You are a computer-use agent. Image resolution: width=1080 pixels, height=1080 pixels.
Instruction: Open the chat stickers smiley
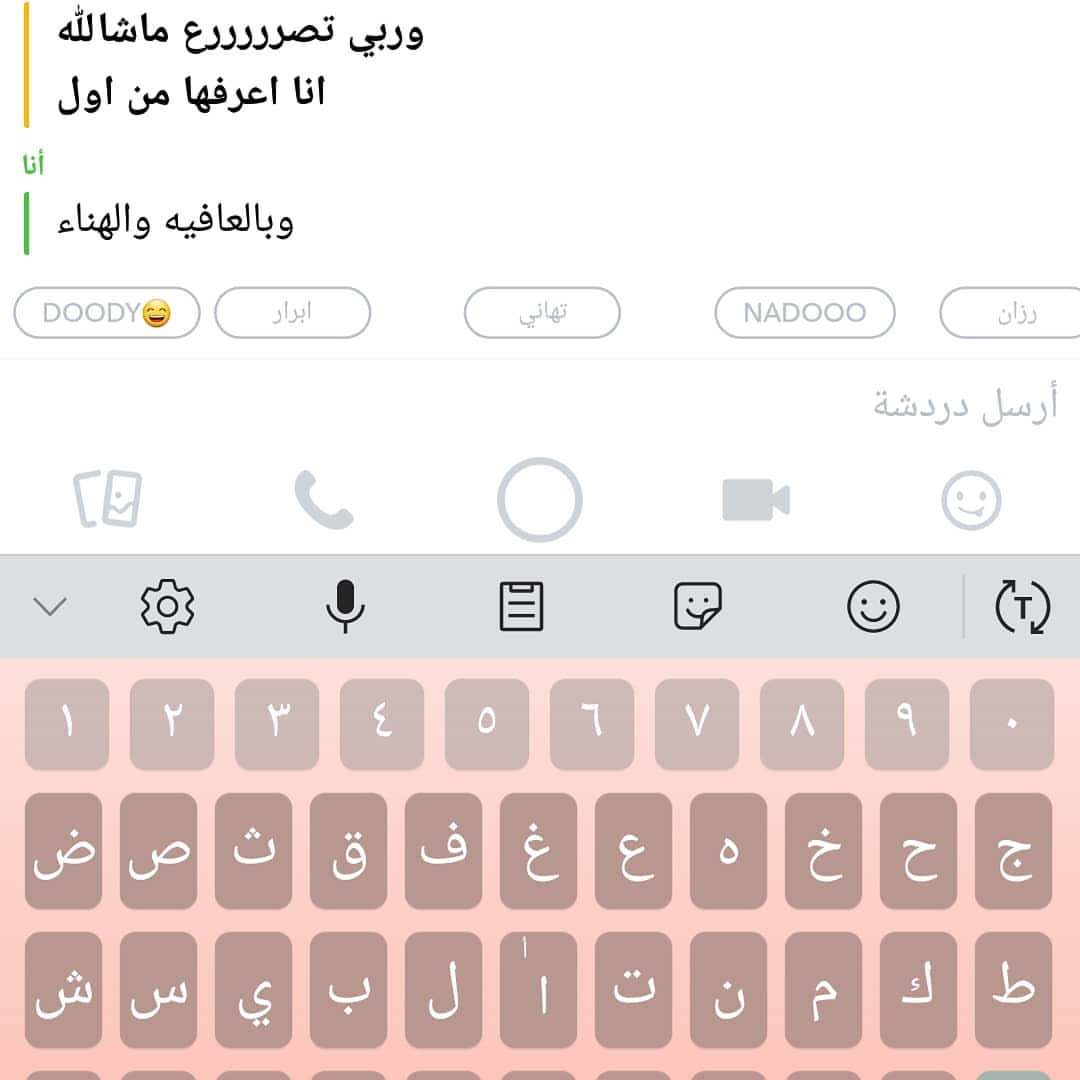[x=971, y=499]
